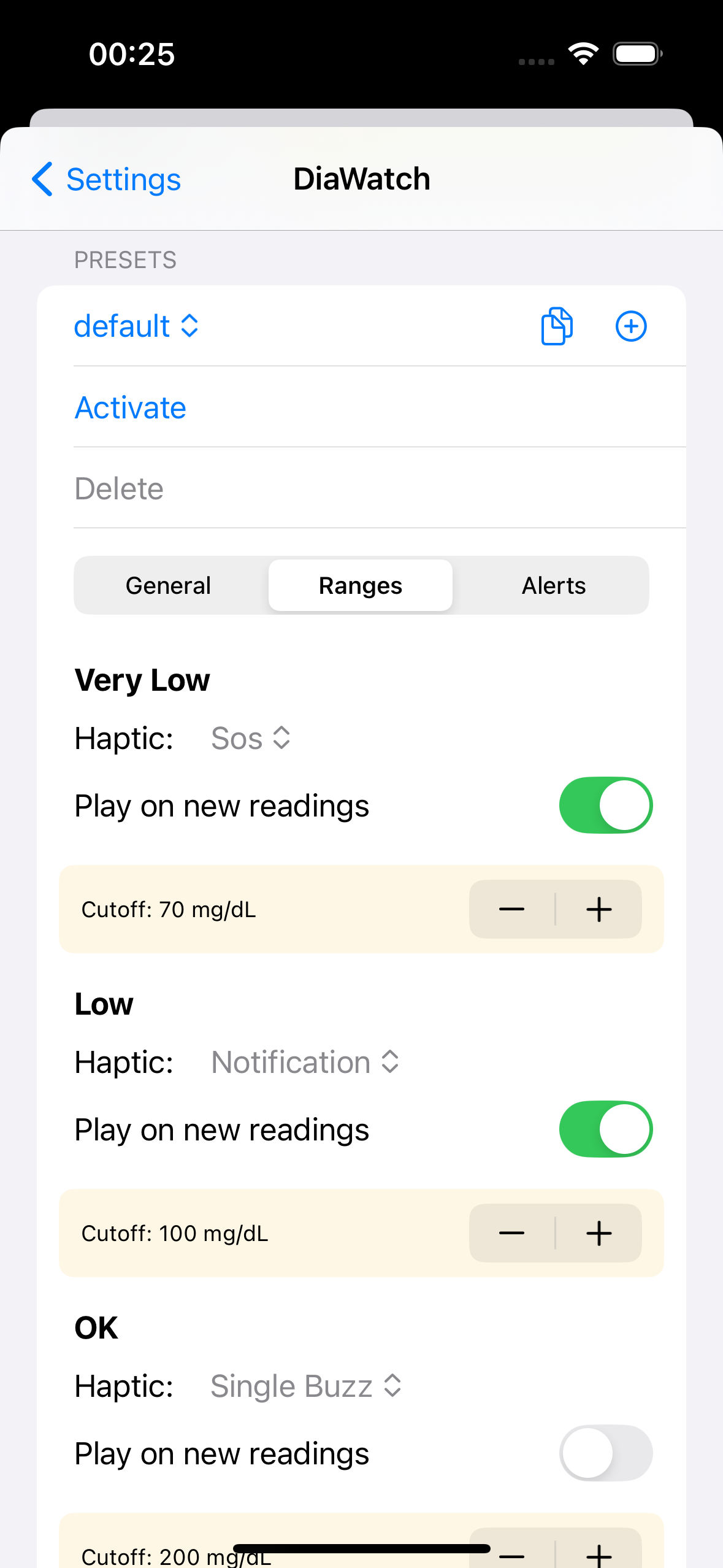Increase the 70 mg/dL cutoff
Screen dimensions: 723x1568
[599, 909]
